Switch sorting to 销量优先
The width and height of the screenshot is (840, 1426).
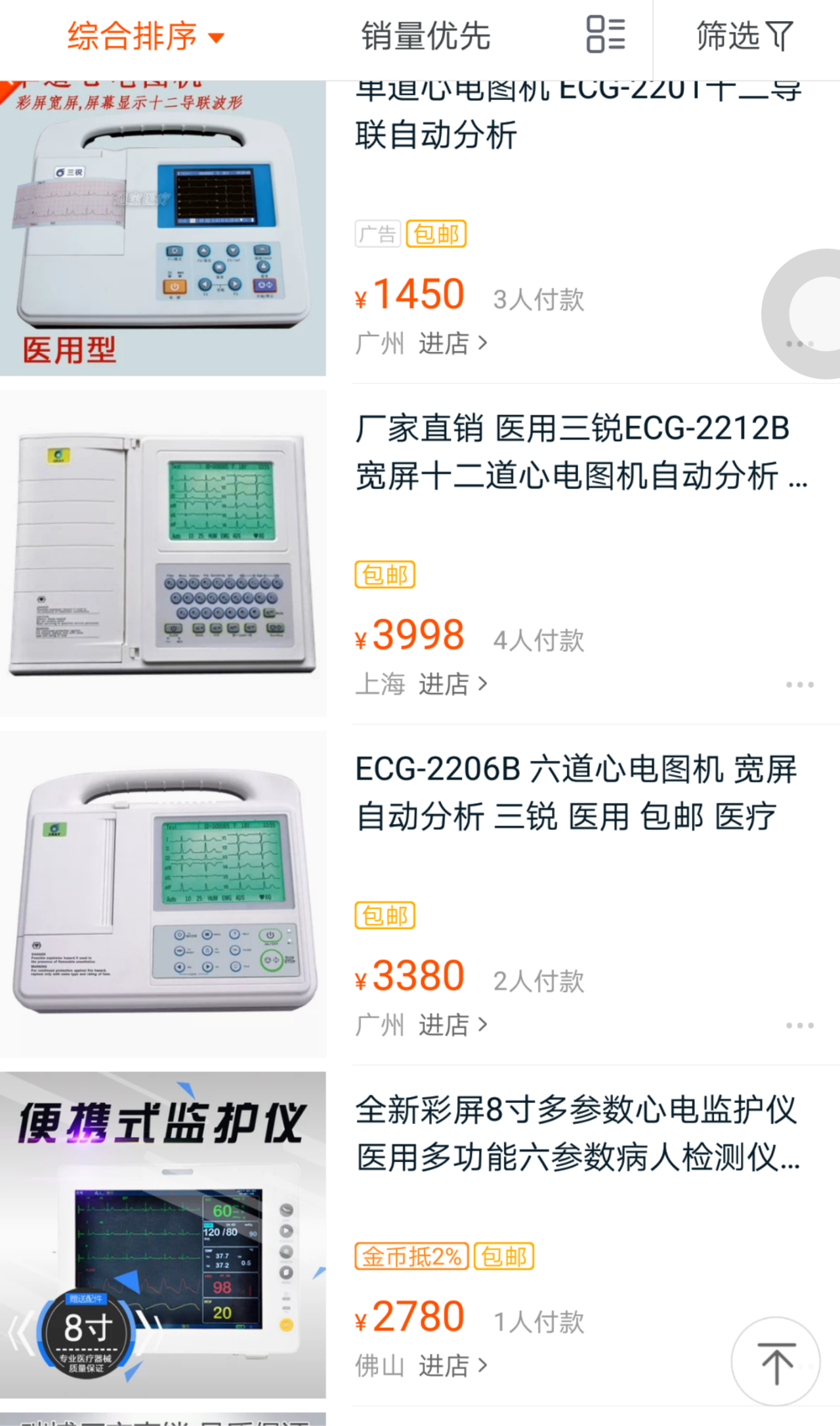tap(424, 36)
